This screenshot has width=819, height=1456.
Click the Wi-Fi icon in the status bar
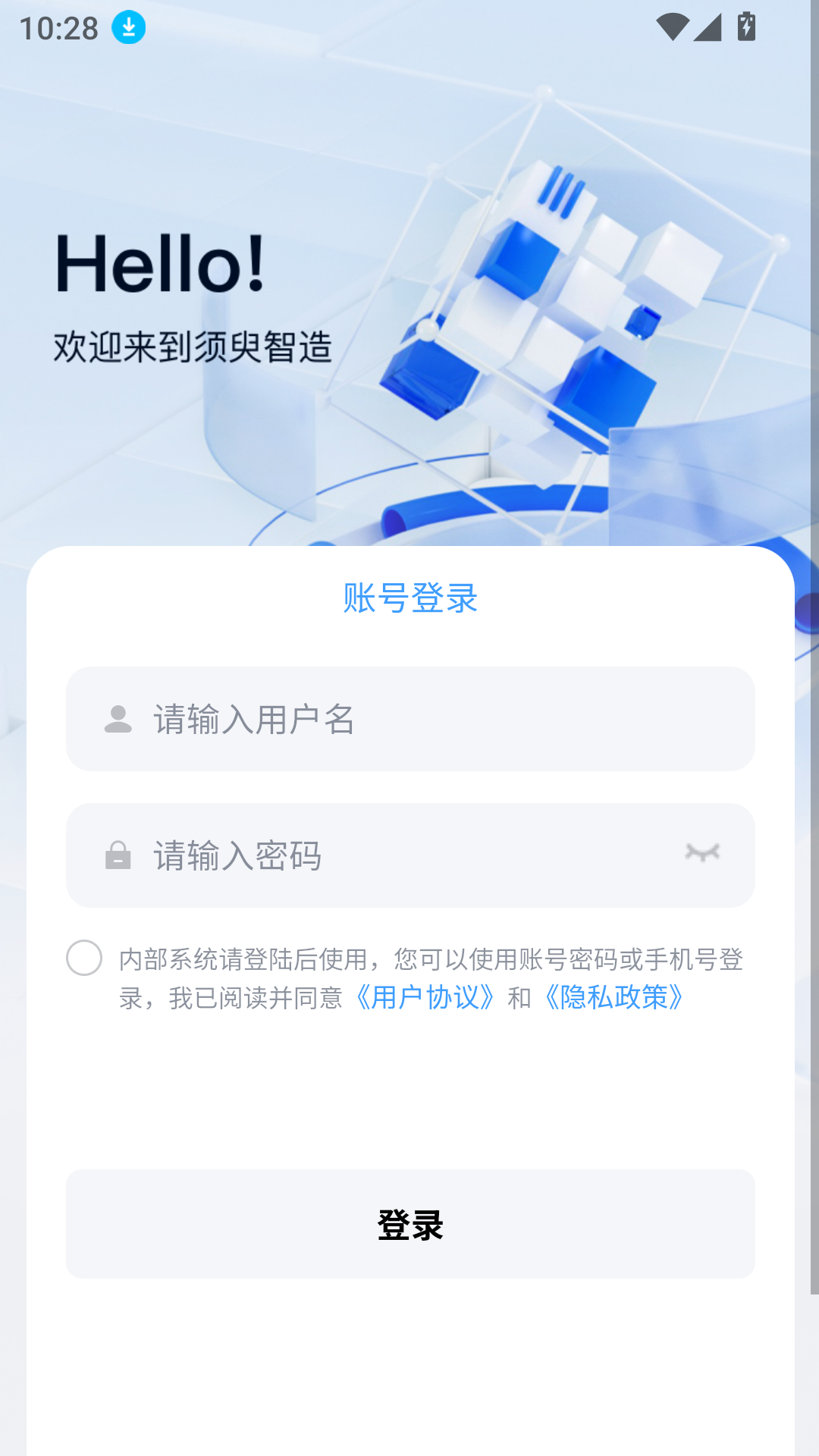coord(673,25)
